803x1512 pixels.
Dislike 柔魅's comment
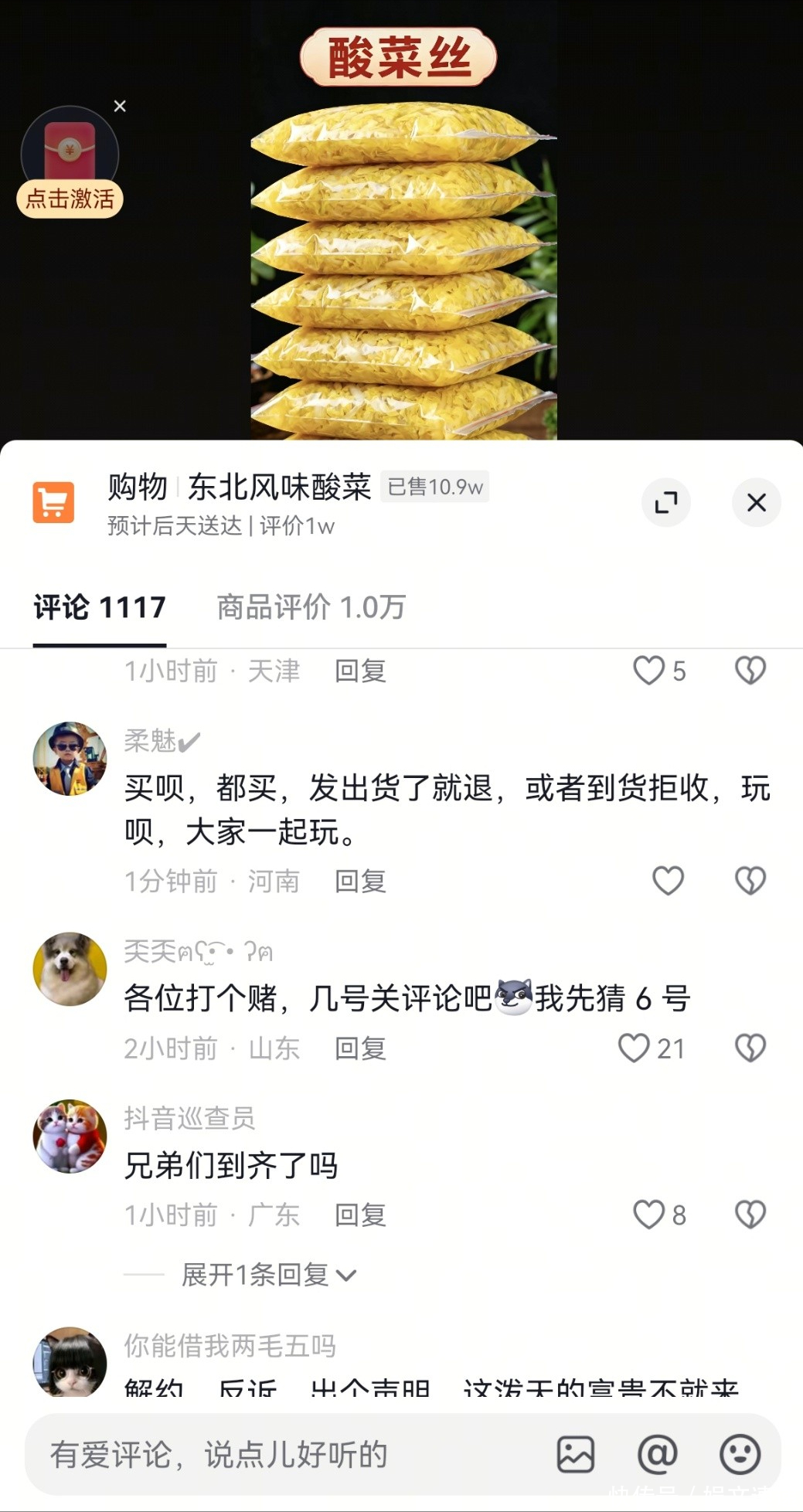(750, 881)
